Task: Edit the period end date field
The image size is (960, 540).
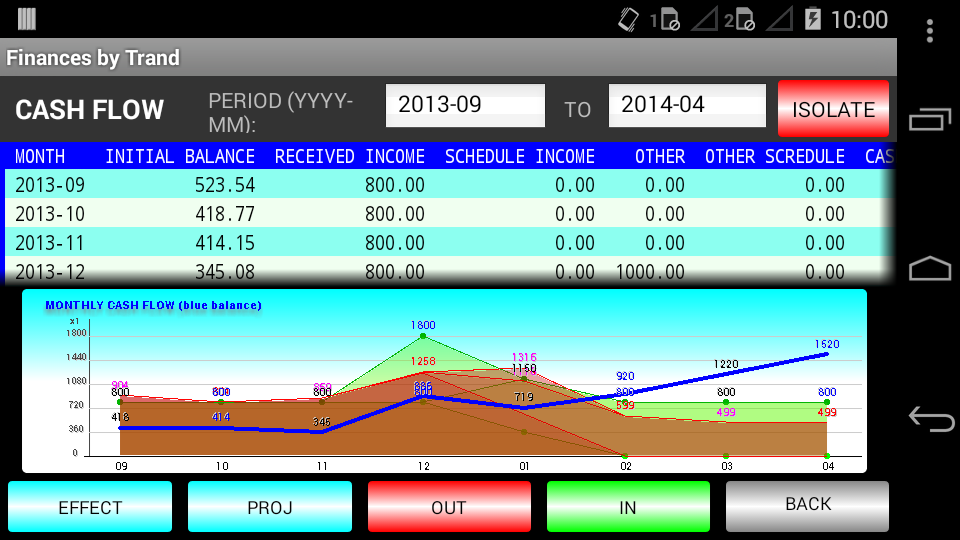Action: (x=687, y=105)
